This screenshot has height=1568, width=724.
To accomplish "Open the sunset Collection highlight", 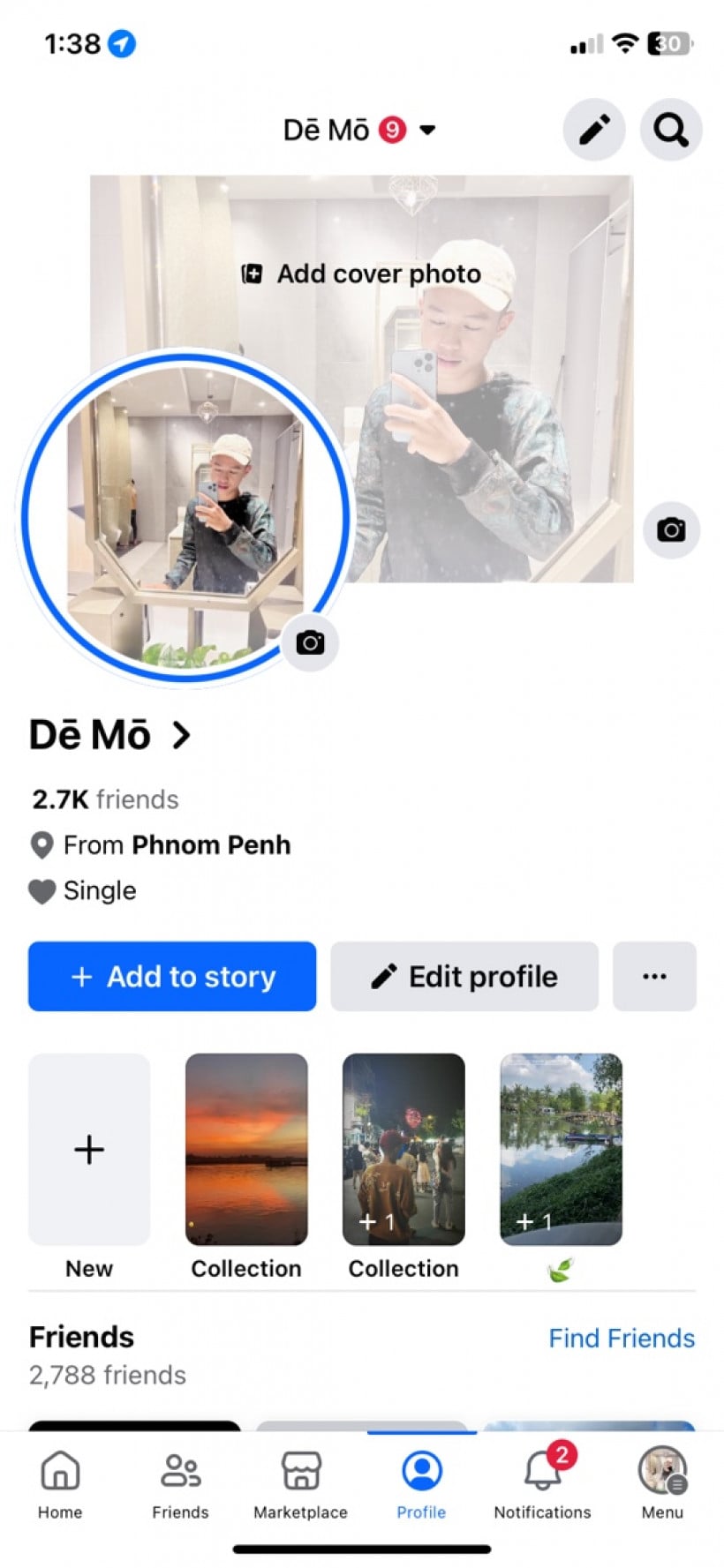I will point(246,1149).
